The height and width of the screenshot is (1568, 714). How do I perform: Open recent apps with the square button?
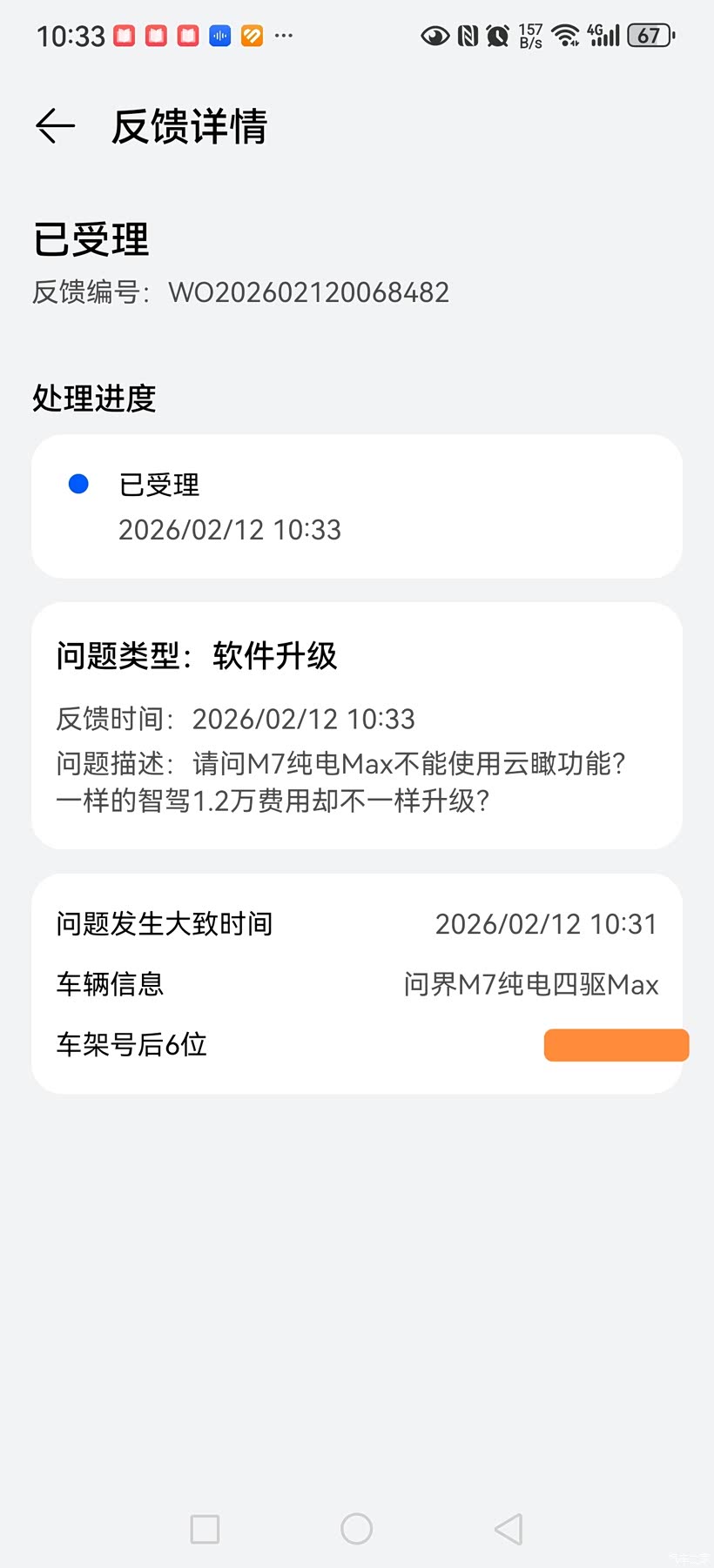coord(205,1529)
